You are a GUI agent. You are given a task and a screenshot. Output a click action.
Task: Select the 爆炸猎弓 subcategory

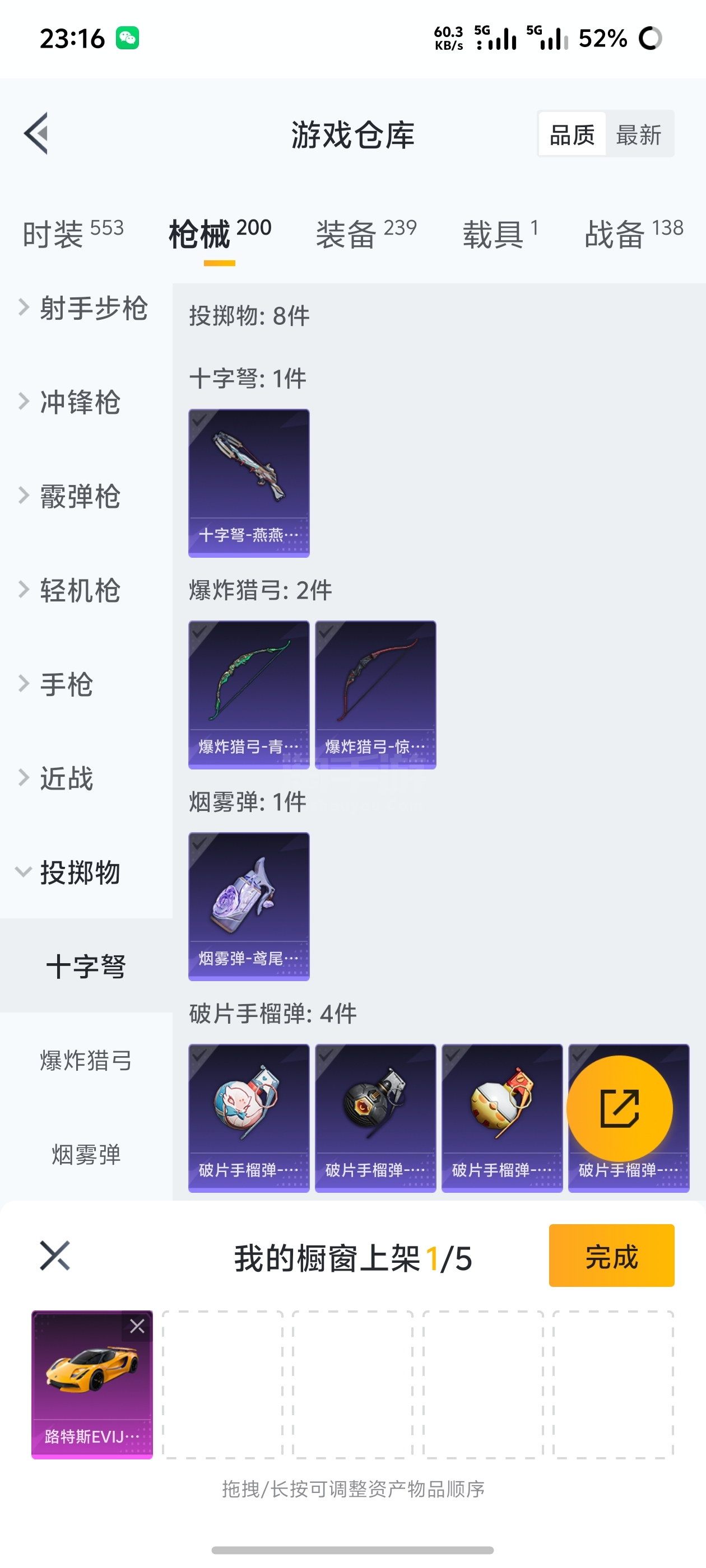tap(86, 1060)
